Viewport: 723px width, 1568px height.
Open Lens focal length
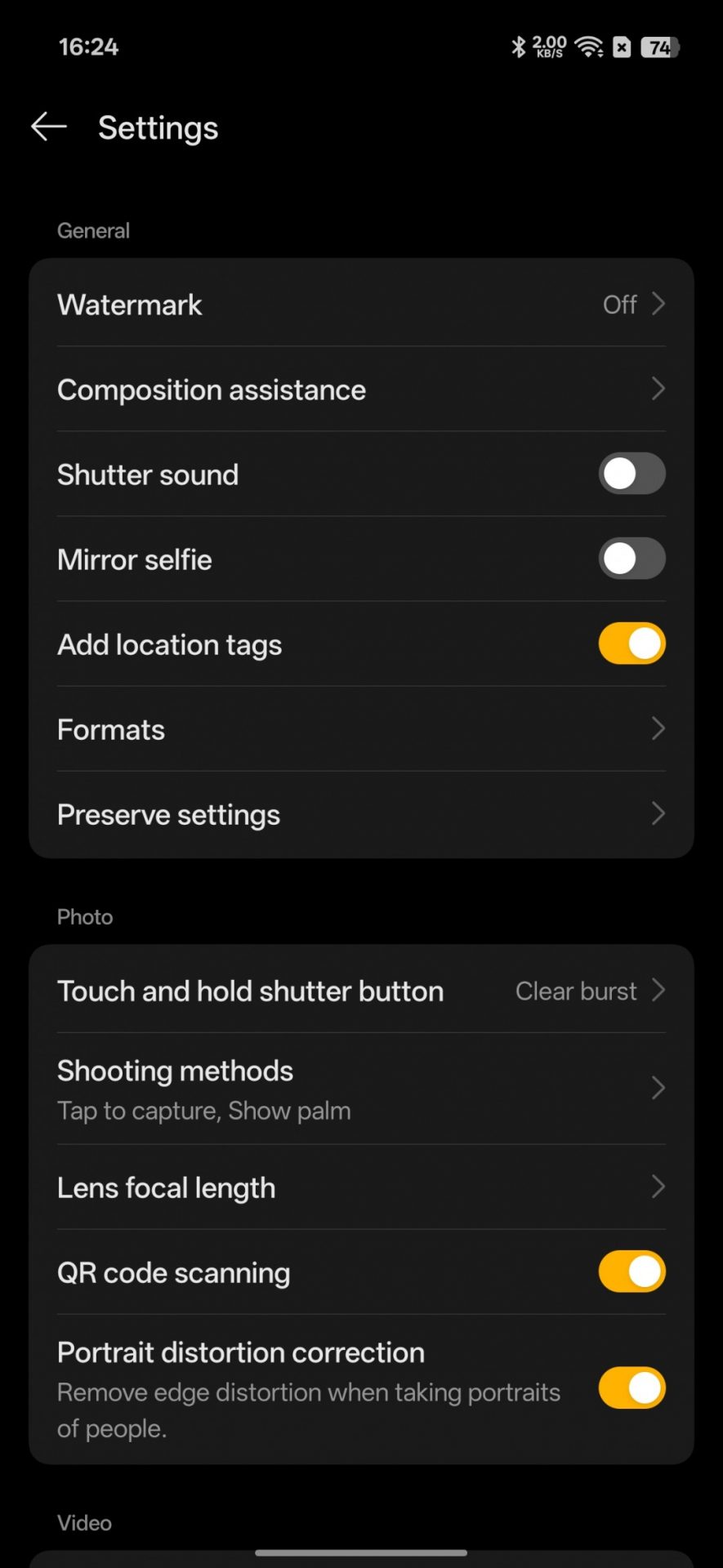[x=360, y=1187]
